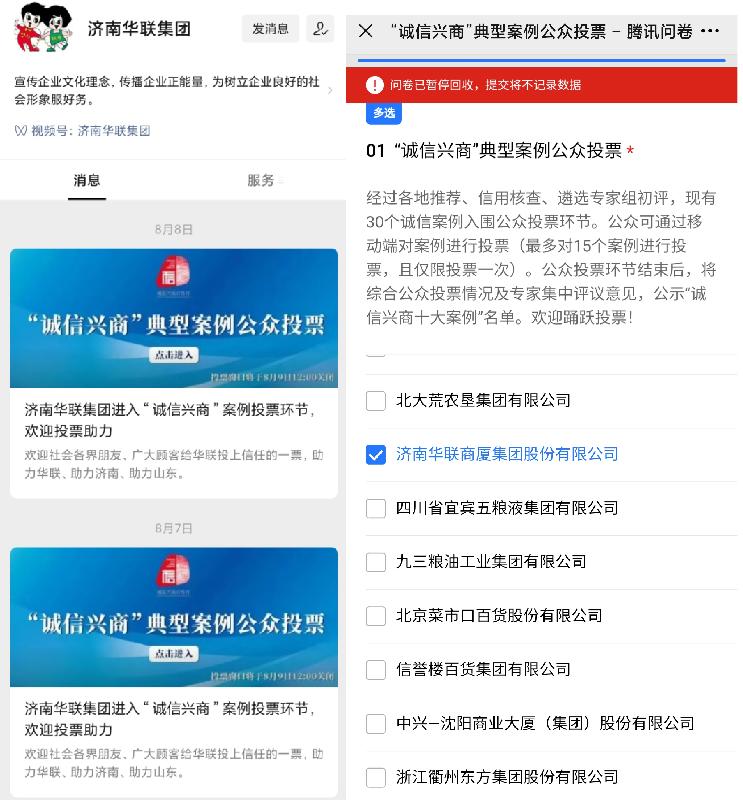
Task: Vote for 北京菜市口百货股份有限公司
Action: pyautogui.click(x=376, y=616)
